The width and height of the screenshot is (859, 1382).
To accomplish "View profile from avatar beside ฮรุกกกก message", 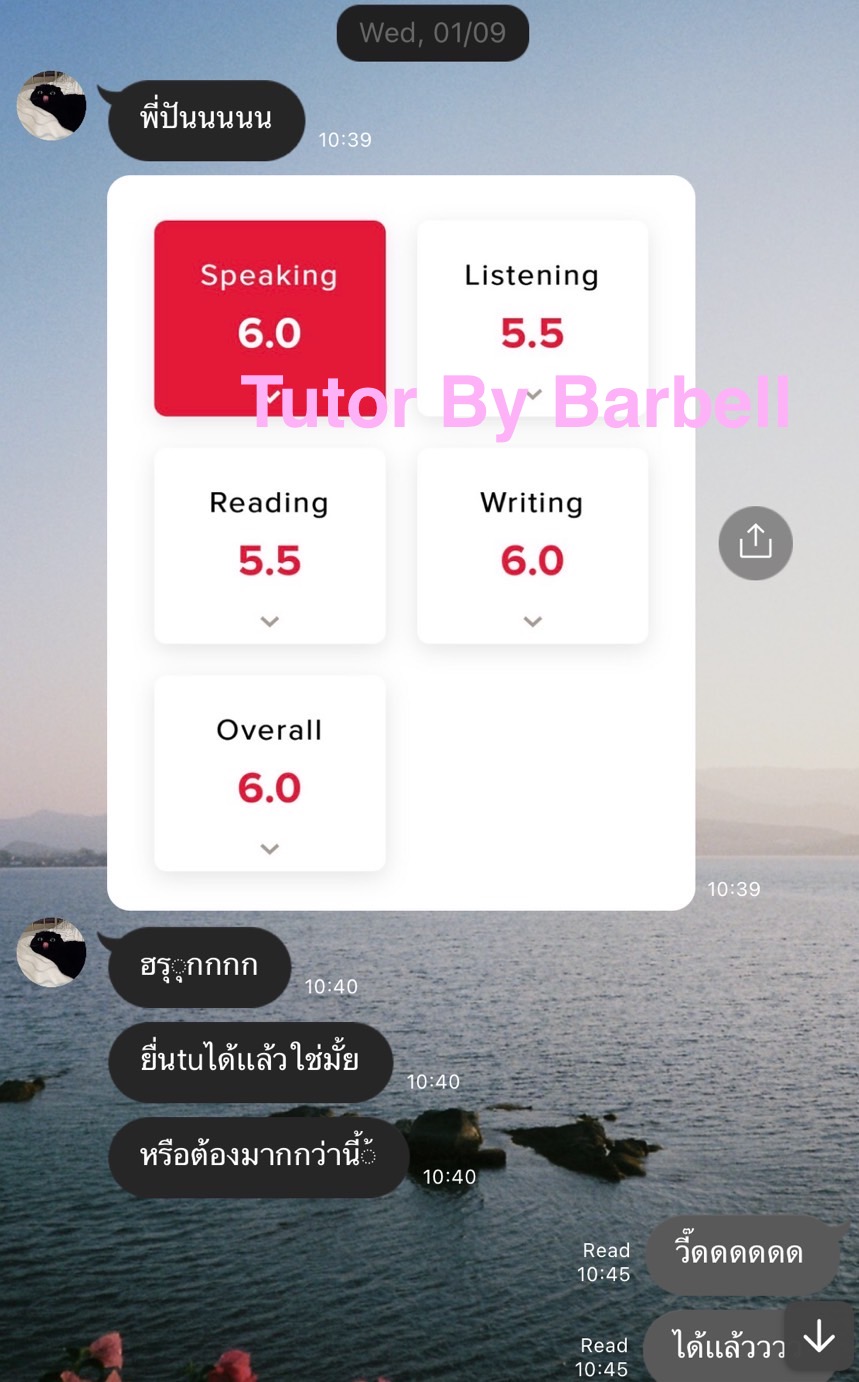I will (51, 952).
